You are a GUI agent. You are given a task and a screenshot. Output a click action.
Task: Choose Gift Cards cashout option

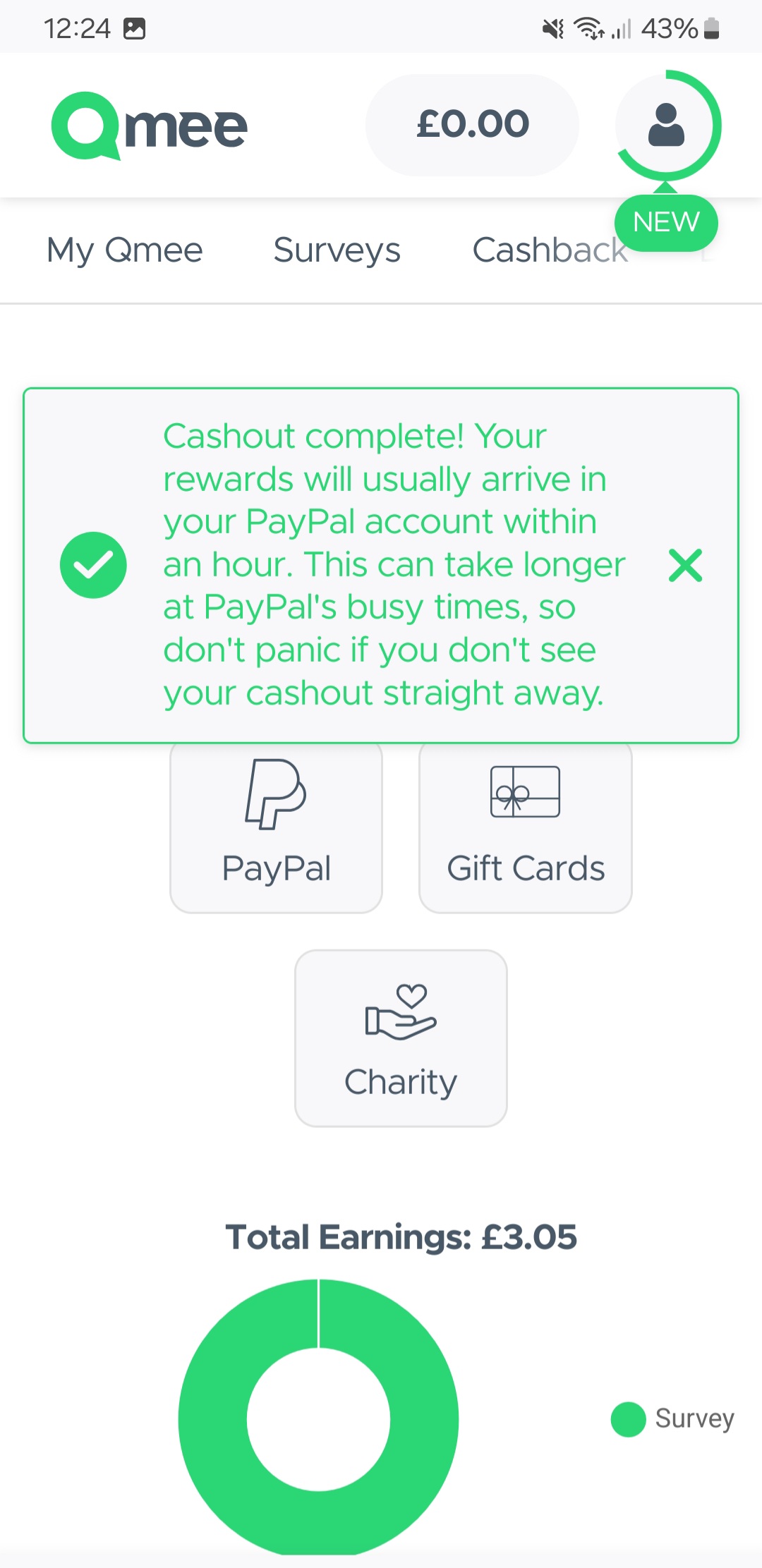click(526, 827)
